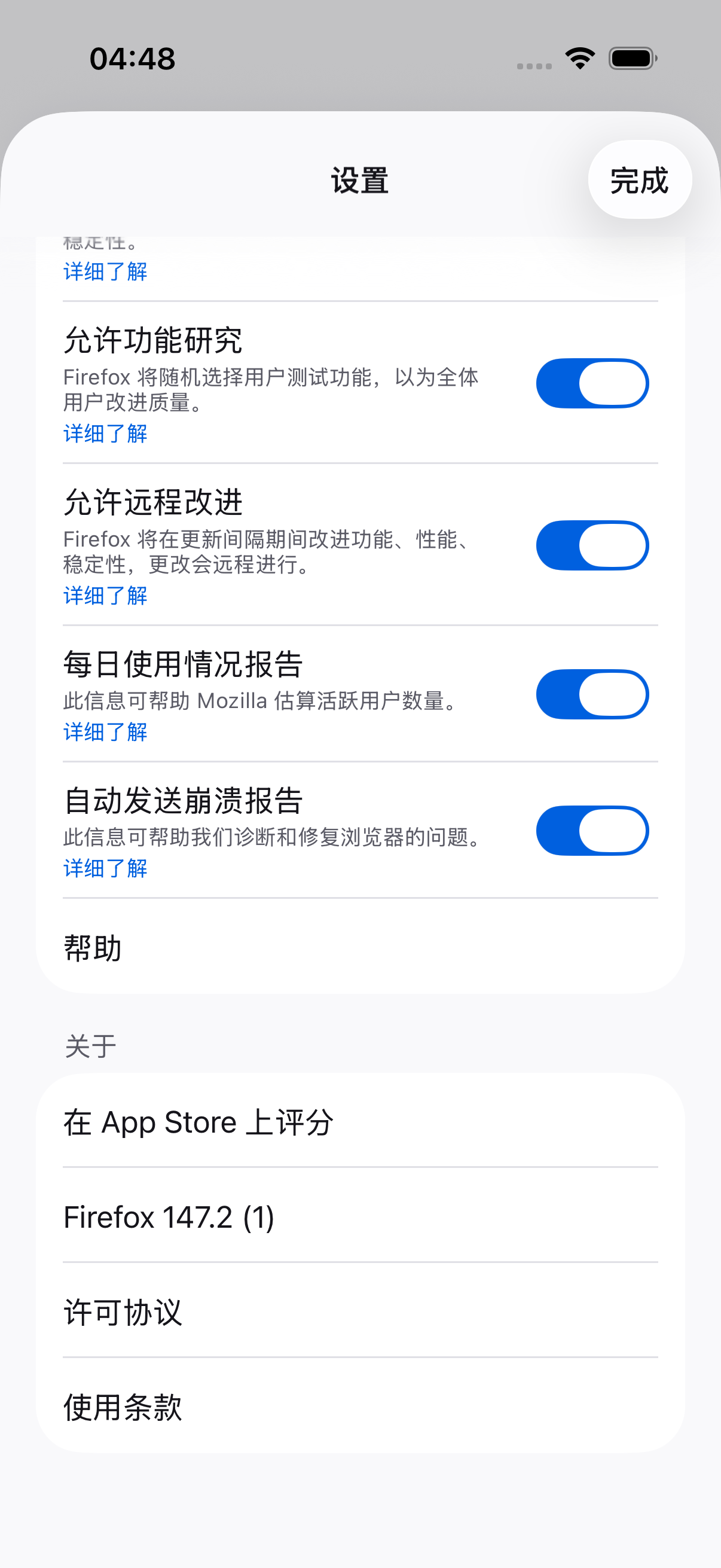The width and height of the screenshot is (721, 1568).
Task: Tap the Firefox 147.2 (1) version row
Action: click(x=359, y=1218)
